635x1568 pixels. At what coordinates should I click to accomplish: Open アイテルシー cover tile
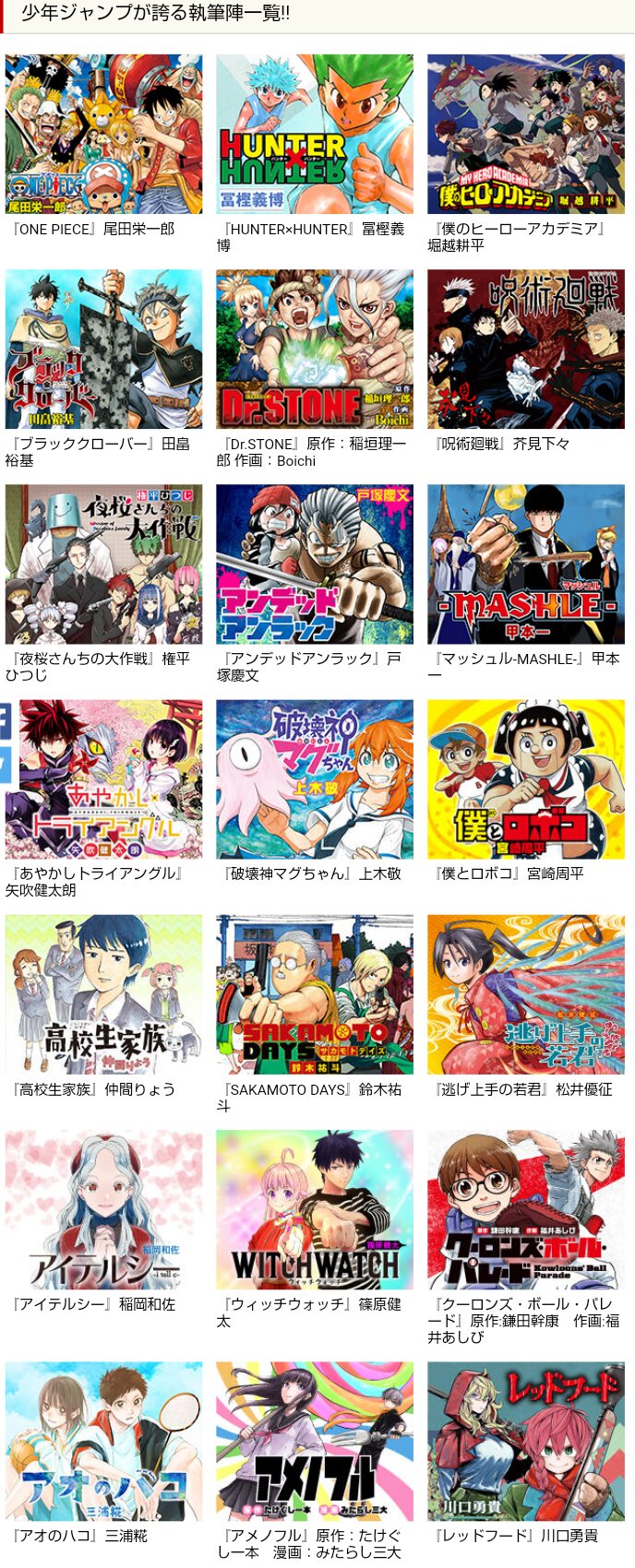103,1210
